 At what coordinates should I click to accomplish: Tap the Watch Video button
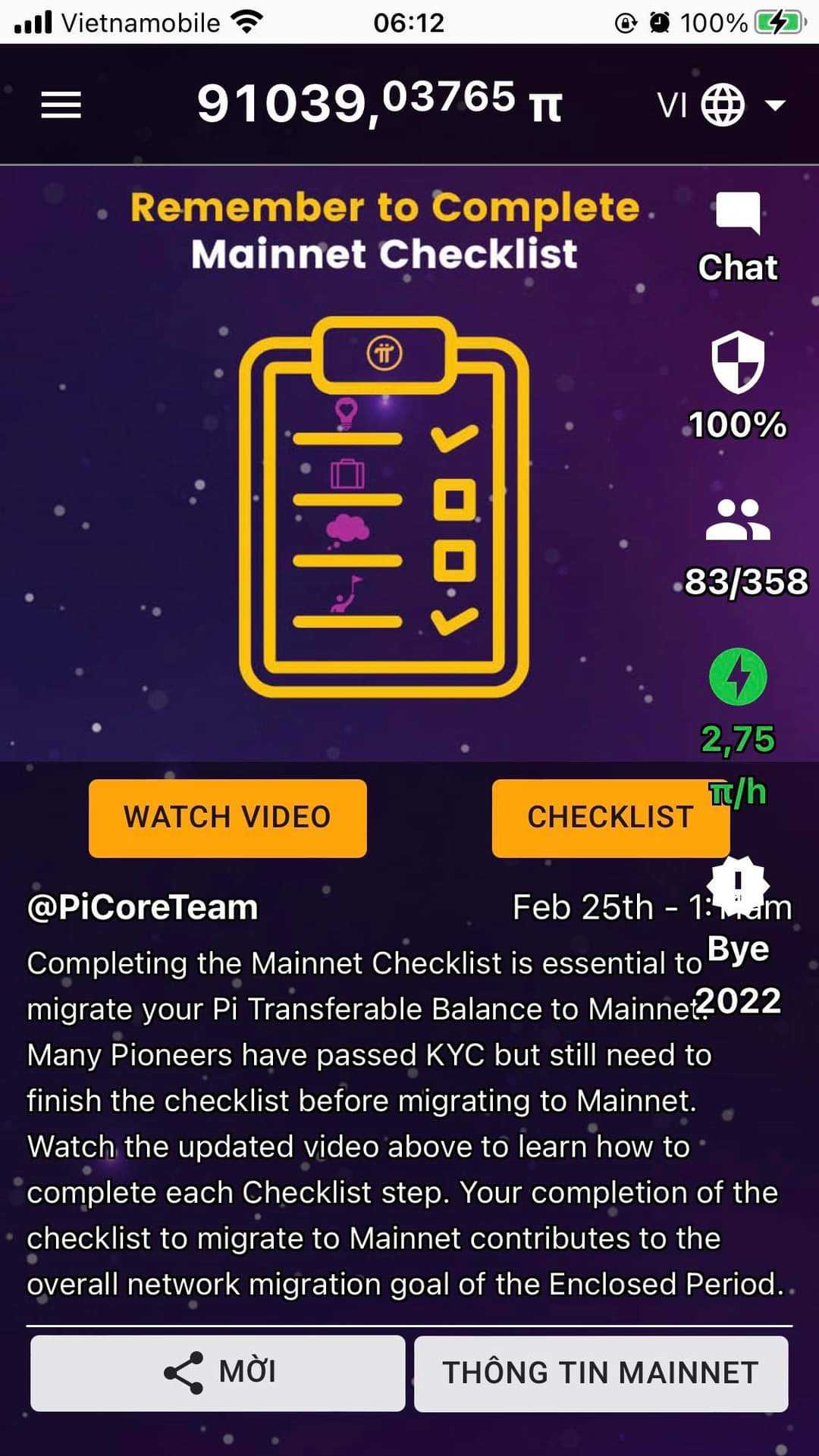[x=227, y=818]
